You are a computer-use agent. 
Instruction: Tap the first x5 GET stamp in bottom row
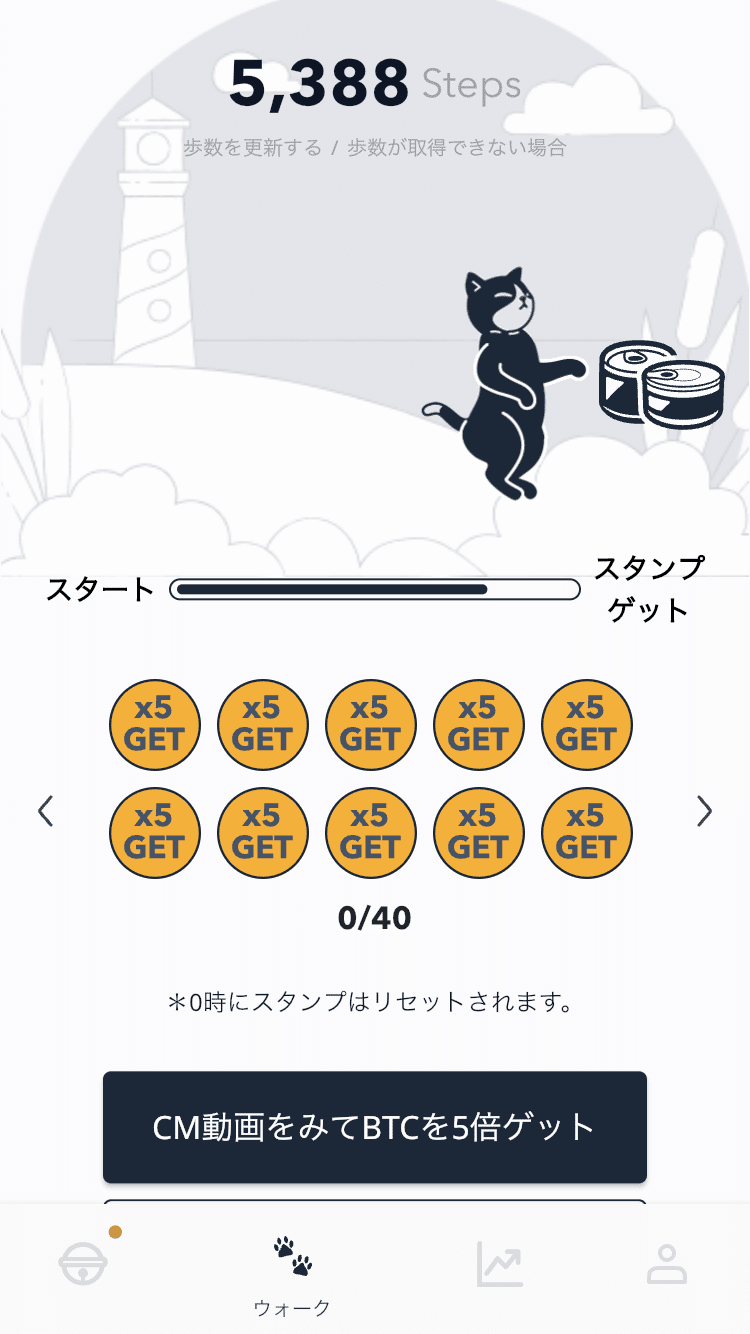[x=155, y=832]
